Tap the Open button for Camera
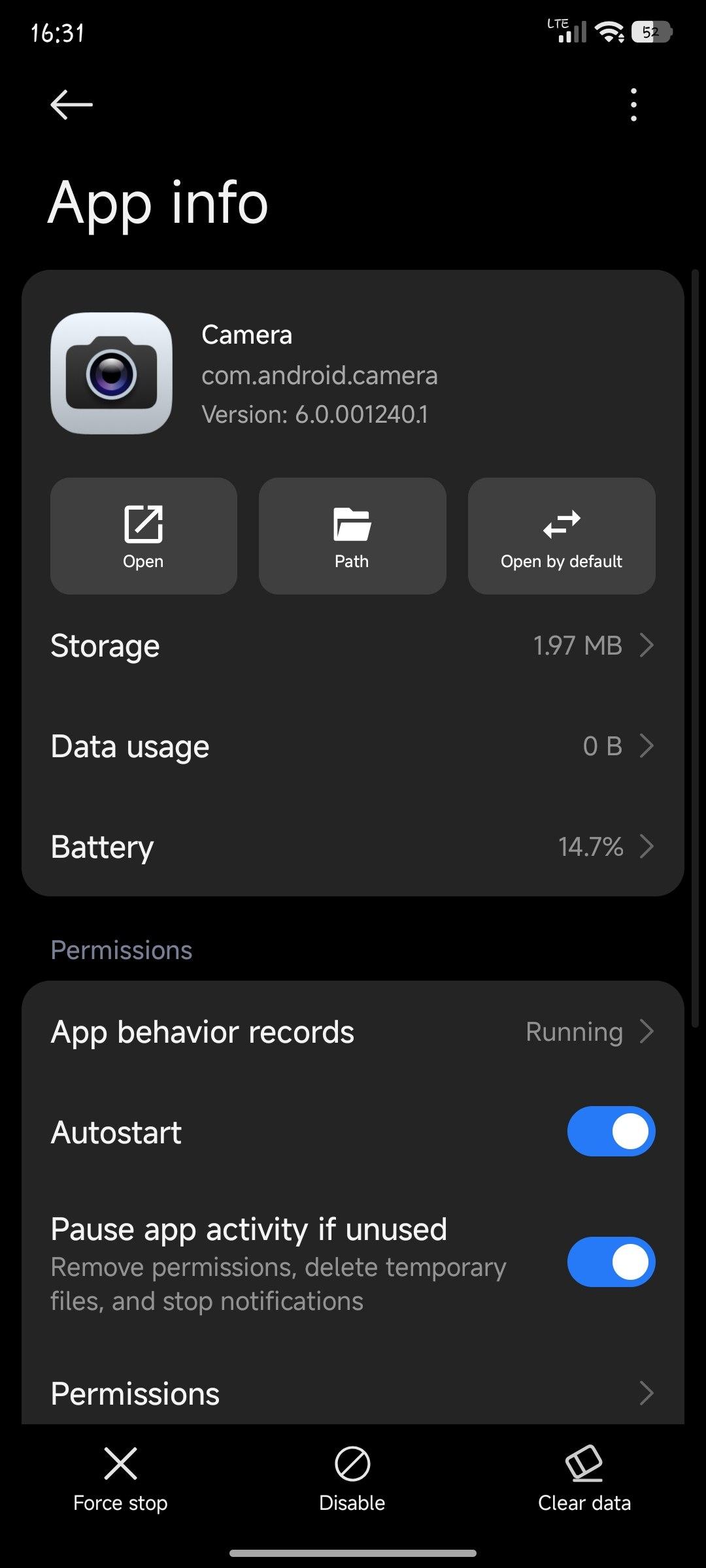This screenshot has height=1568, width=706. [143, 536]
